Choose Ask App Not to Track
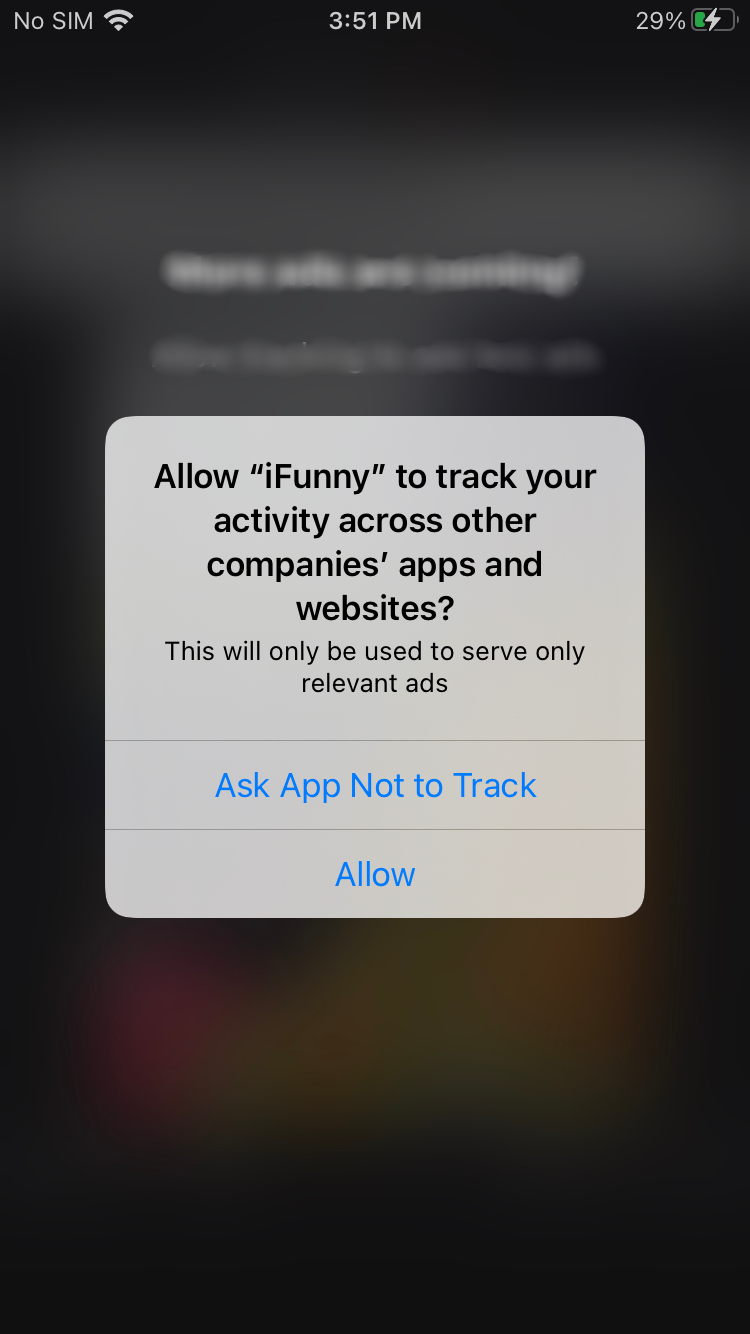This screenshot has height=1334, width=750. 375,785
